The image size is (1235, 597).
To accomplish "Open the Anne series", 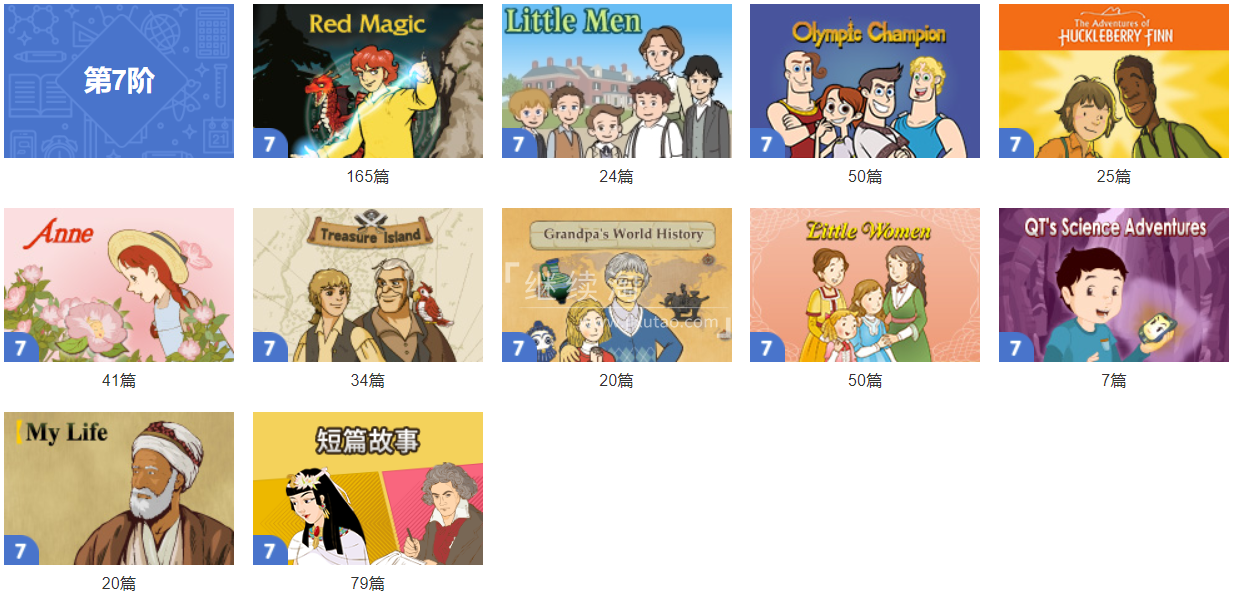I will click(x=119, y=285).
